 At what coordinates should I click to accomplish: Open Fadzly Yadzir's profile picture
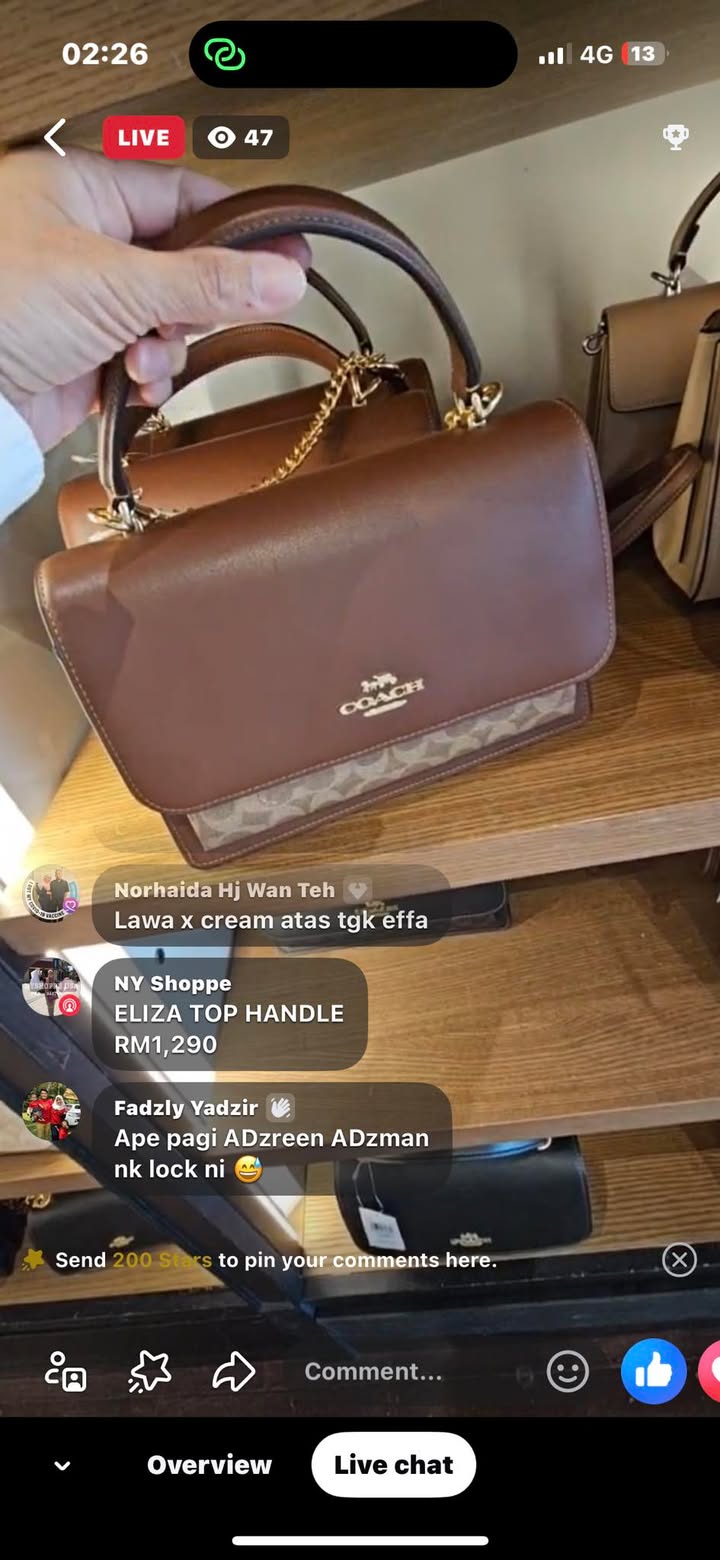[51, 1111]
